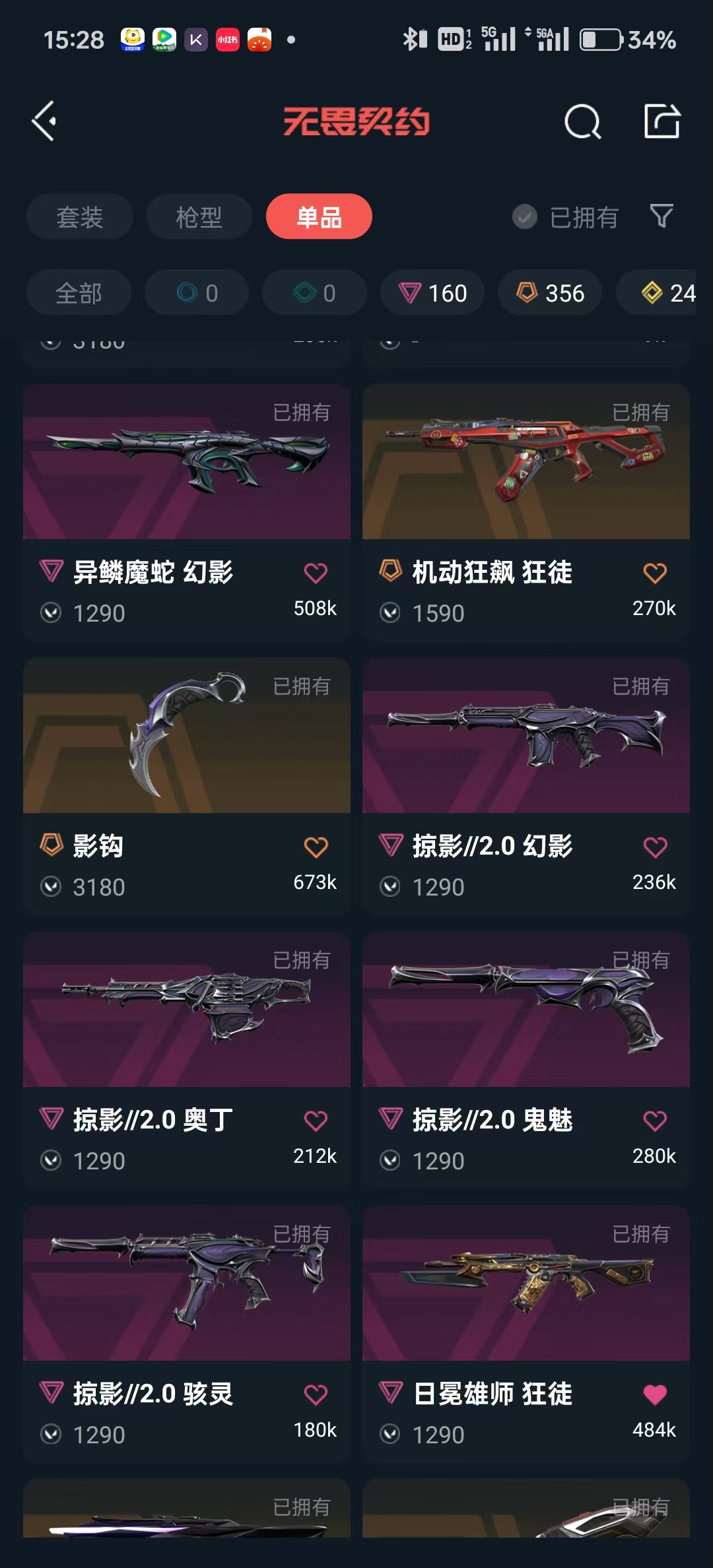Like the 掠影//2.0 幻影 skin
The height and width of the screenshot is (1568, 713).
[654, 847]
